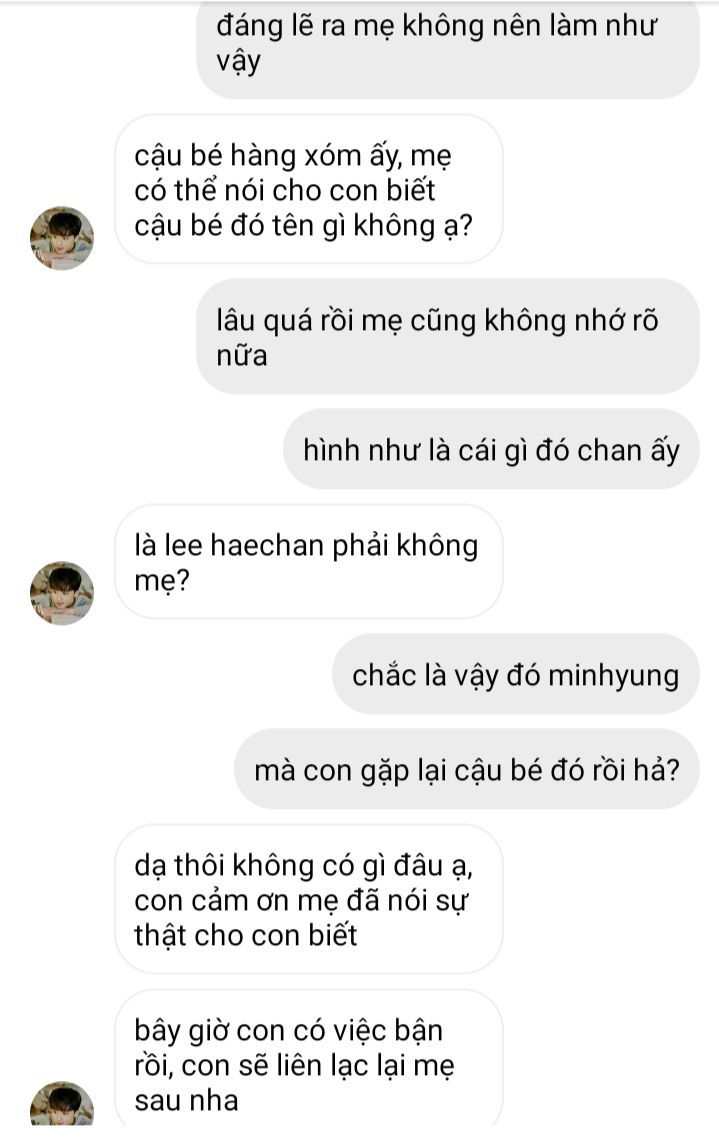This screenshot has height=1139, width=719.
Task: Open sender's avatar beside 'bây giờ con có việc bận'
Action: tap(62, 1106)
